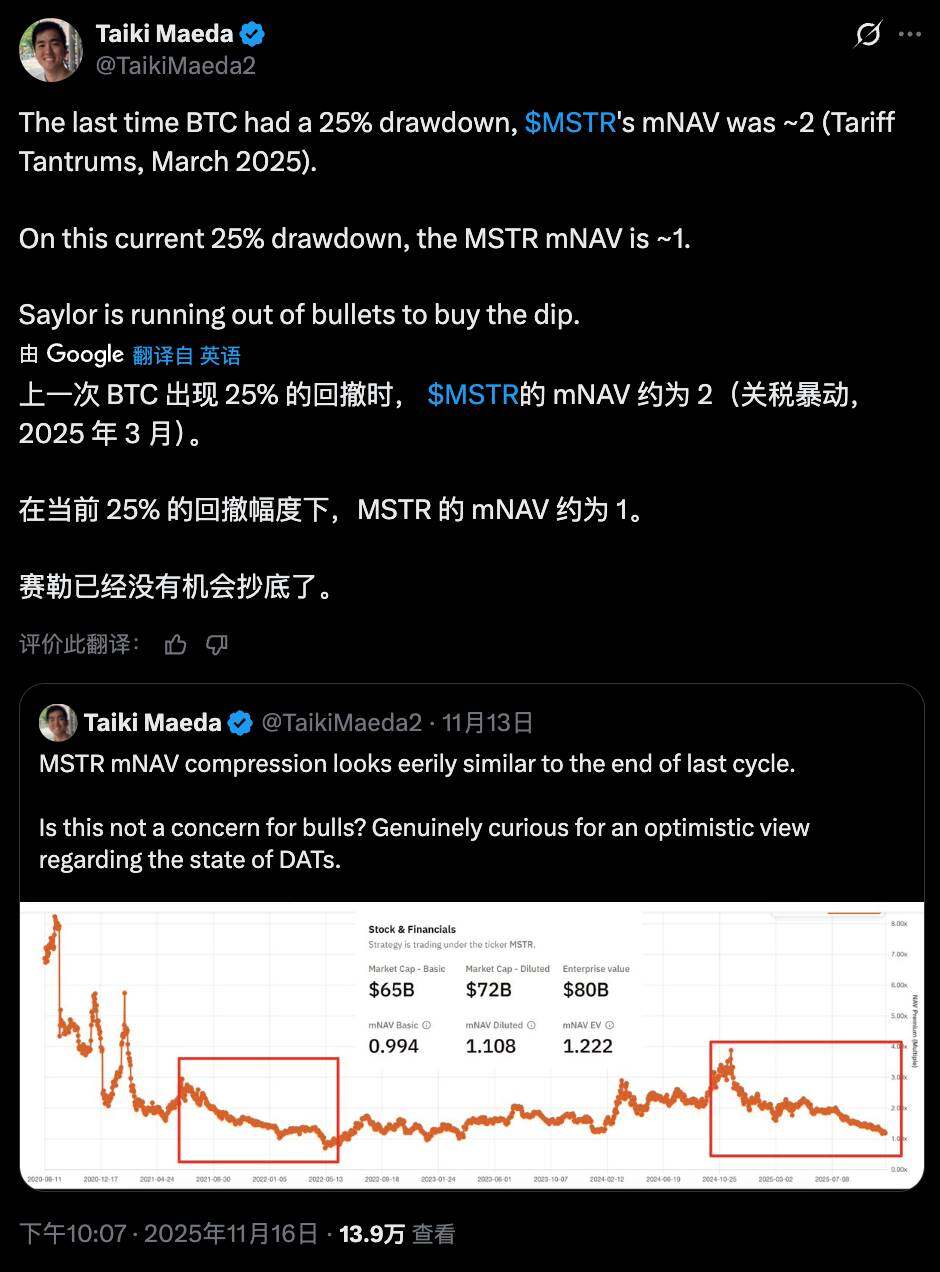Click the @TaikiMaeda2 handle under the name

[x=174, y=65]
